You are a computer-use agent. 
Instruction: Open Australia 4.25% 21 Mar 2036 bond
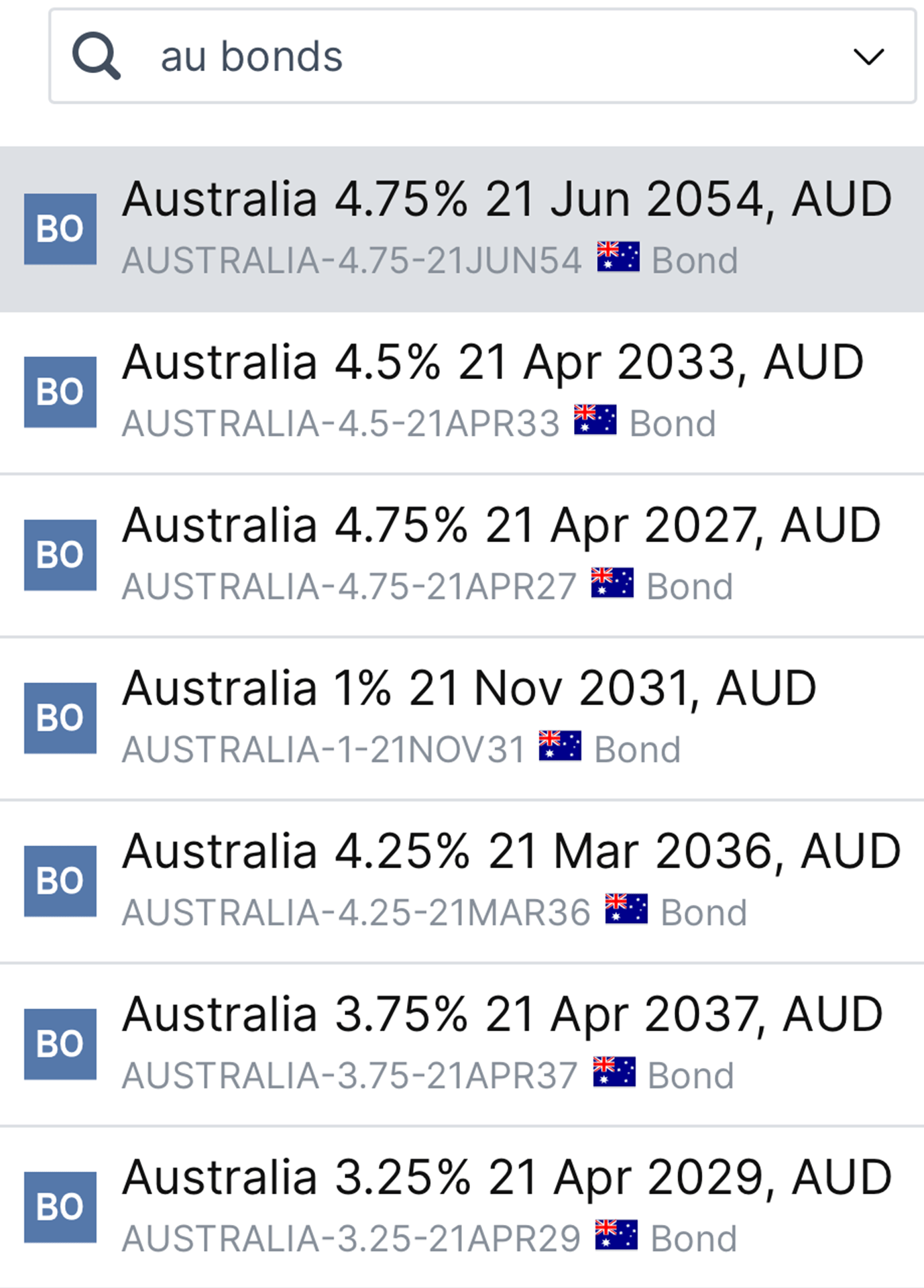[462, 882]
